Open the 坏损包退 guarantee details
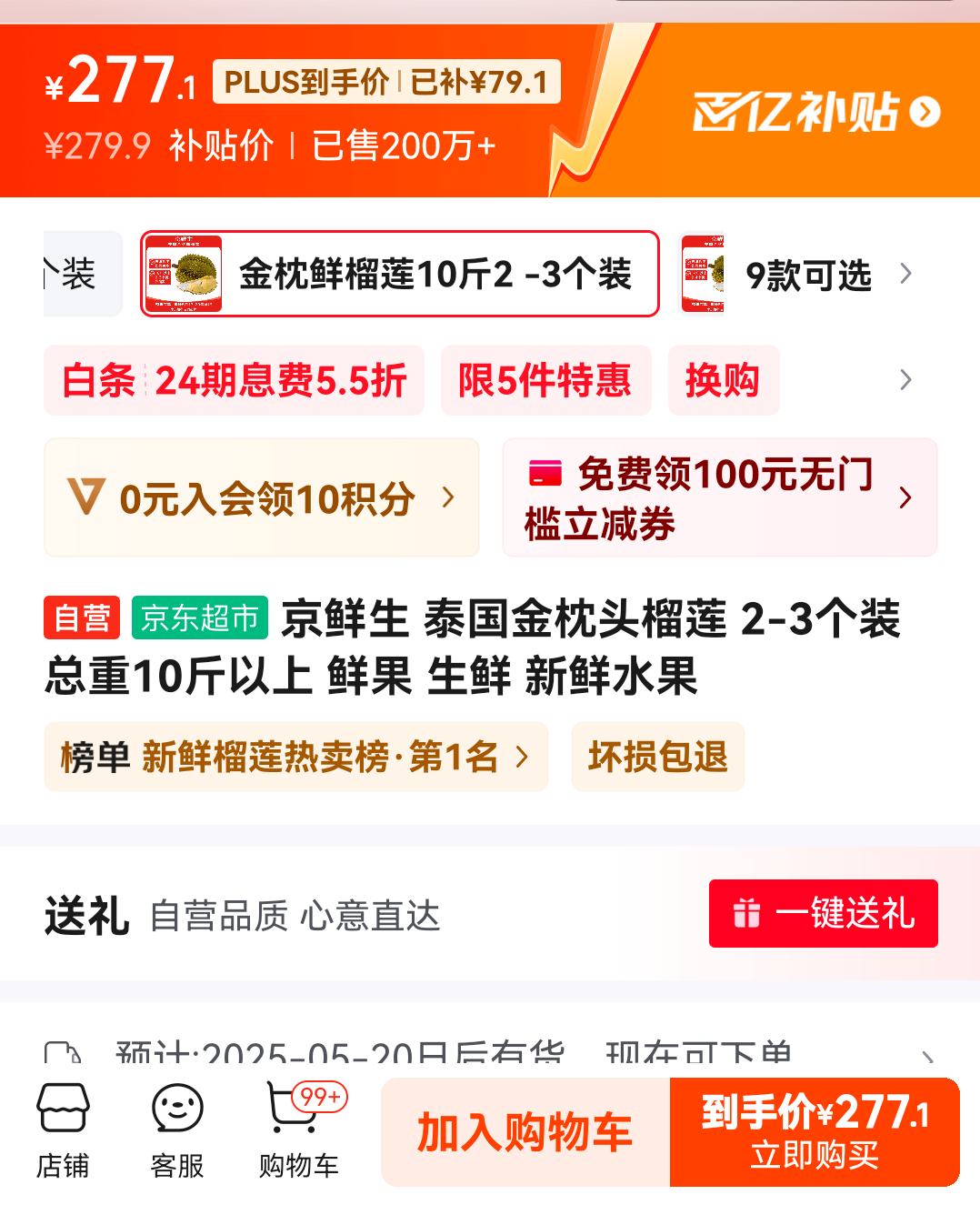 pyautogui.click(x=658, y=757)
